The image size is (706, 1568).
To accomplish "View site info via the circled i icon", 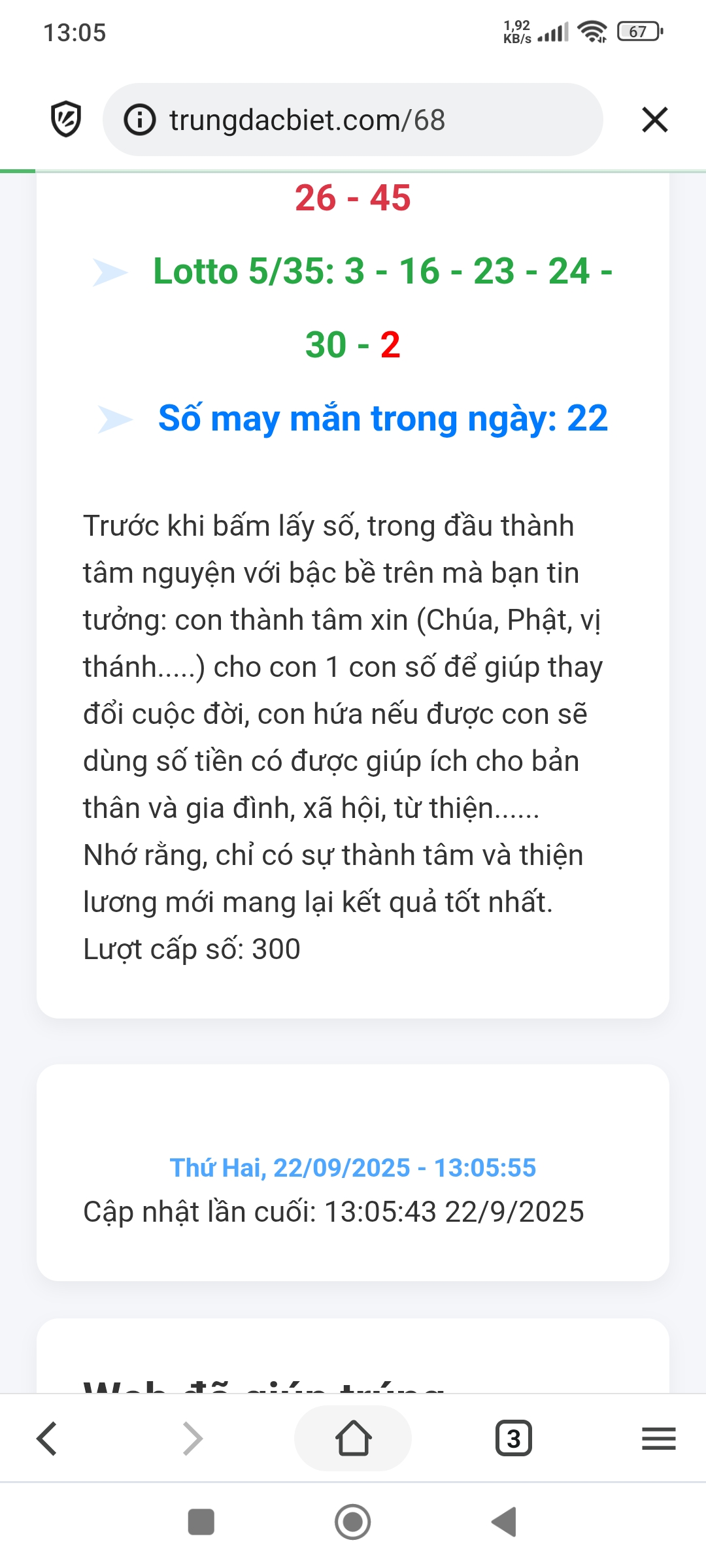I will pyautogui.click(x=140, y=120).
